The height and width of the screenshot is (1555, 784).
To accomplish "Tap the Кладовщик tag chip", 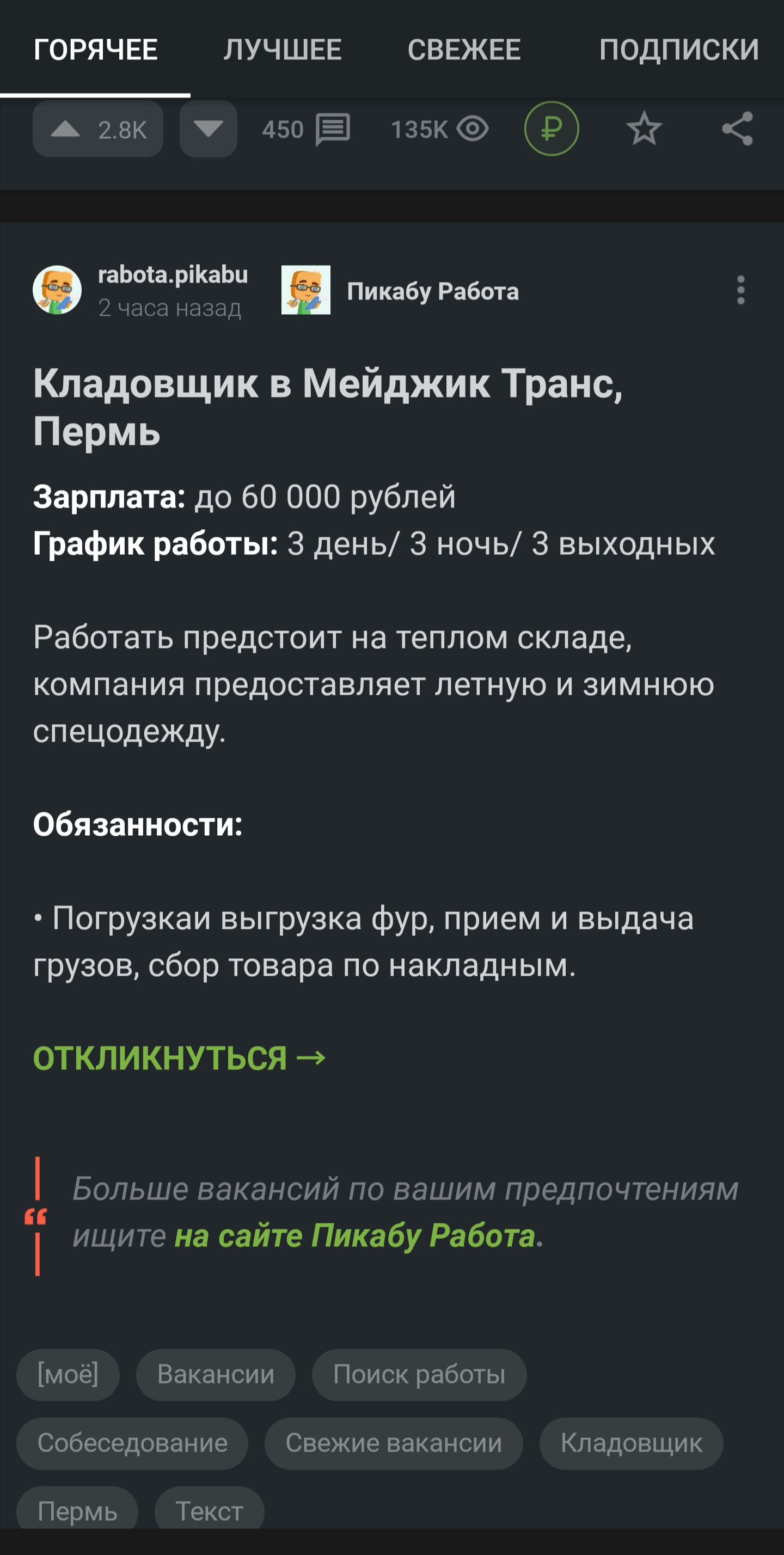I will coord(630,1443).
